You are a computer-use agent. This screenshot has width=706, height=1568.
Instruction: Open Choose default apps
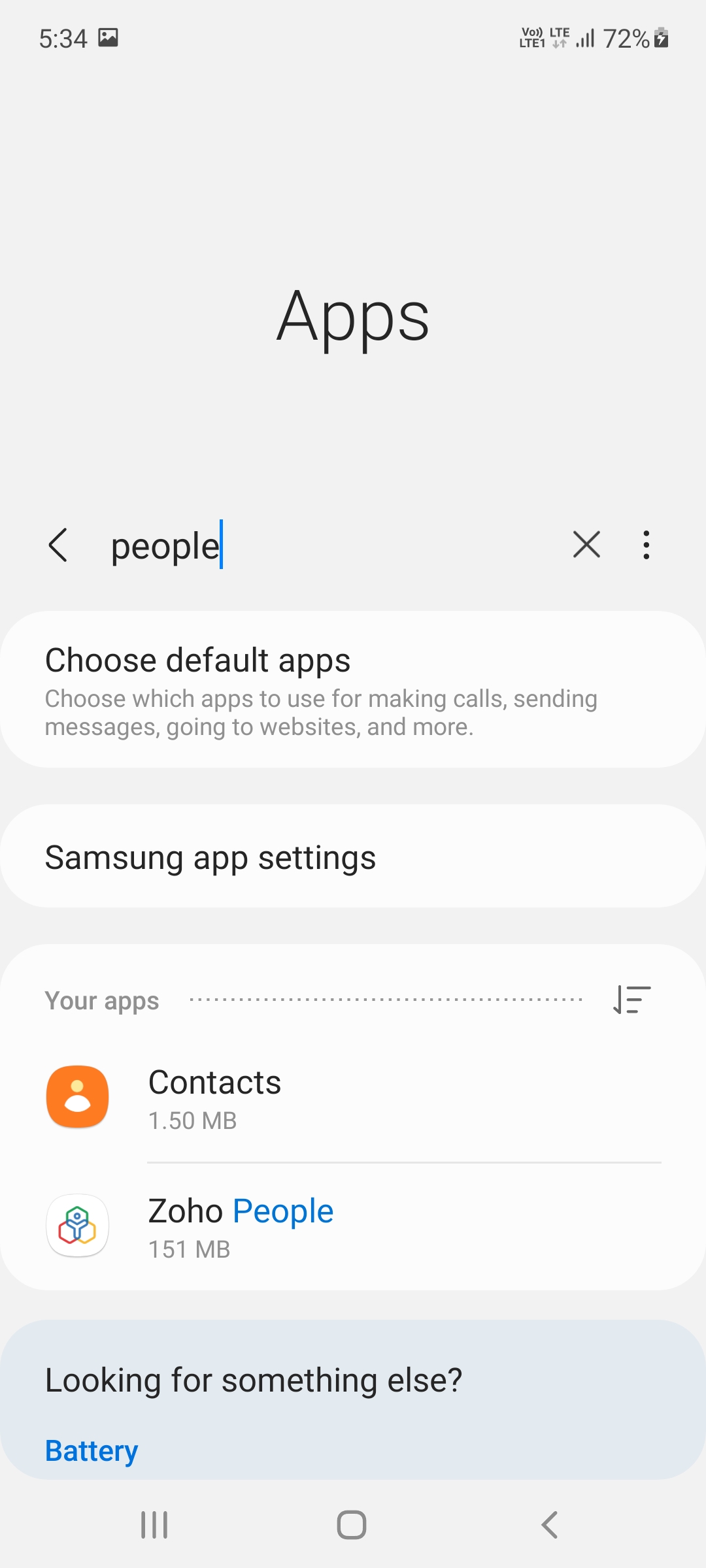click(353, 689)
